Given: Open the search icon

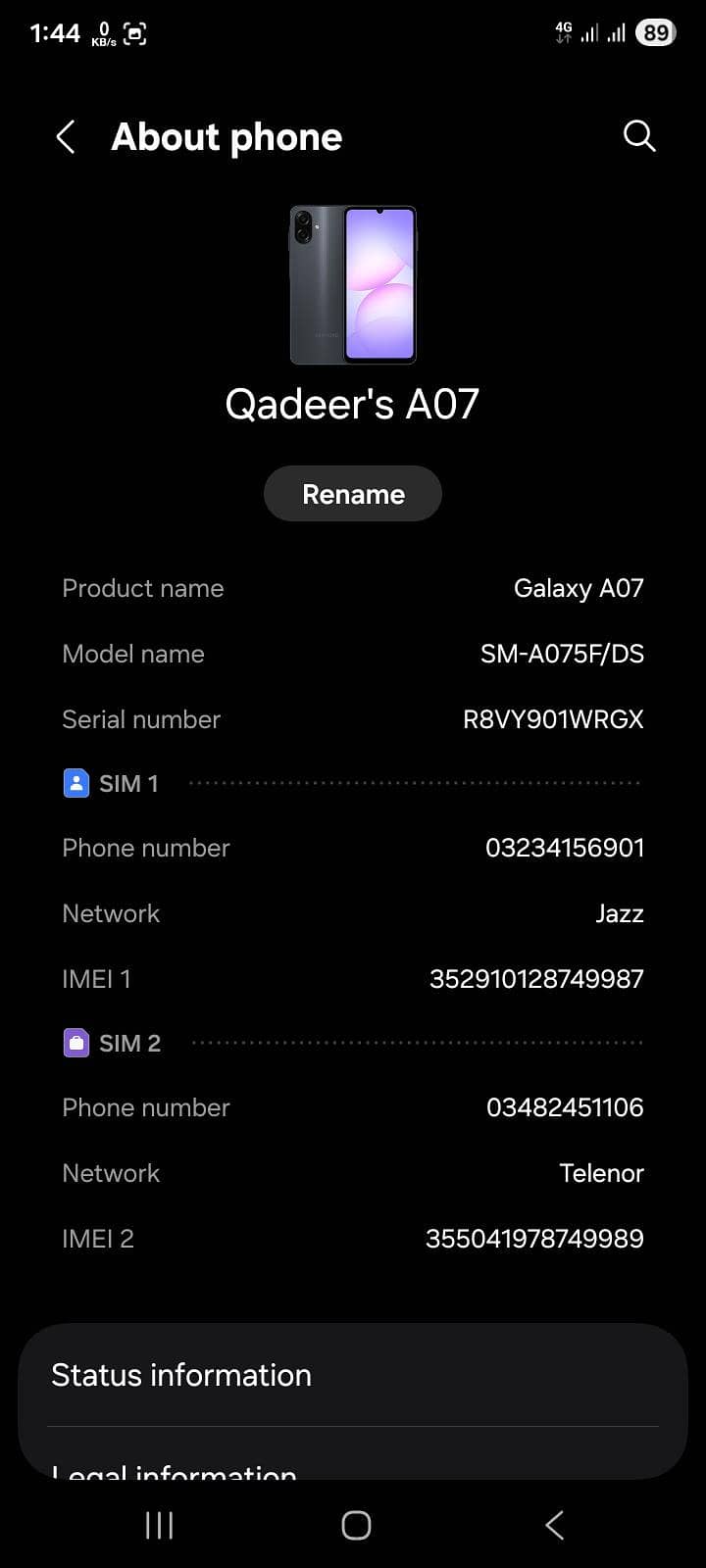Looking at the screenshot, I should (639, 136).
